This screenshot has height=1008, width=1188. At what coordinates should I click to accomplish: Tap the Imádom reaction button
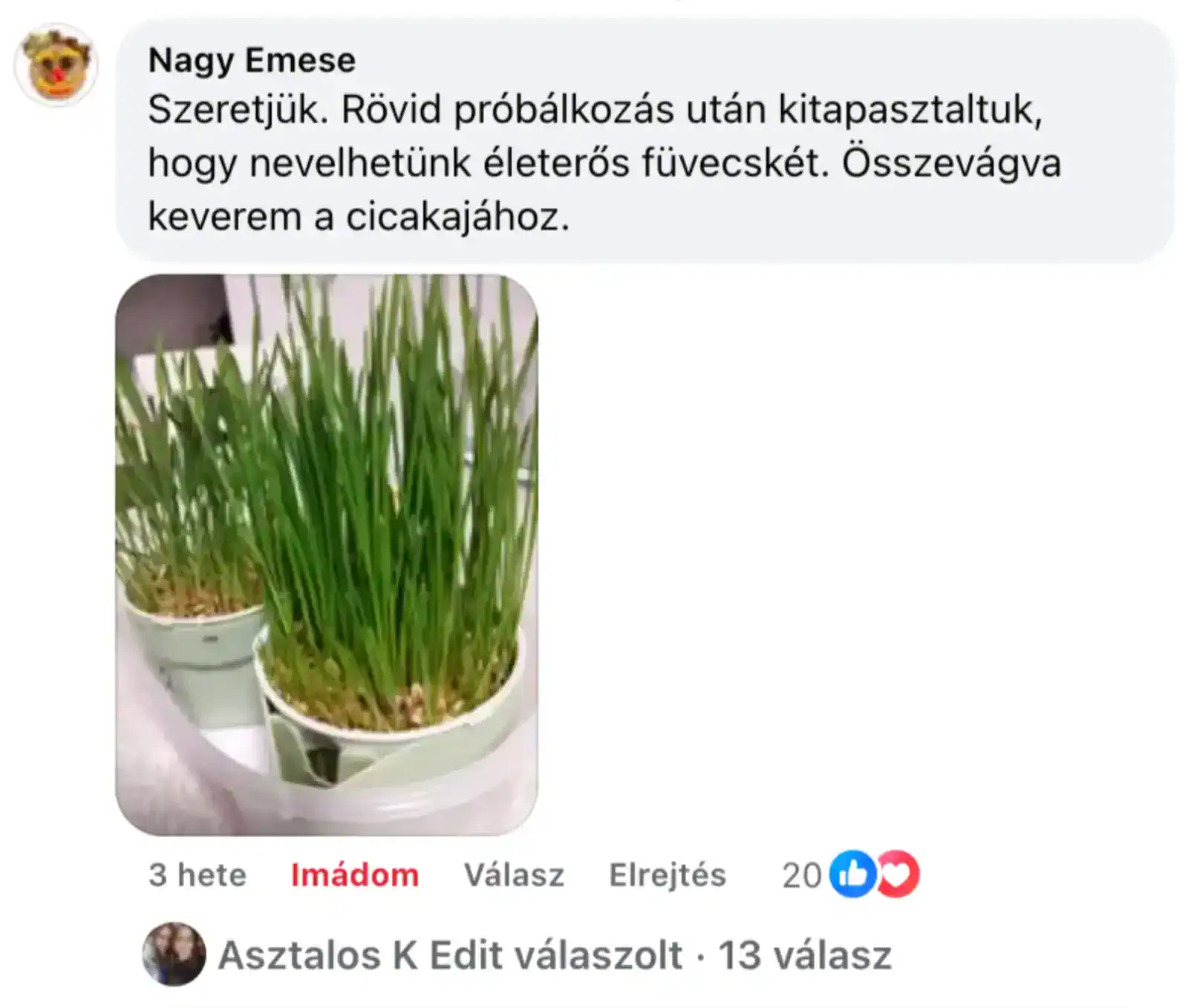point(354,875)
